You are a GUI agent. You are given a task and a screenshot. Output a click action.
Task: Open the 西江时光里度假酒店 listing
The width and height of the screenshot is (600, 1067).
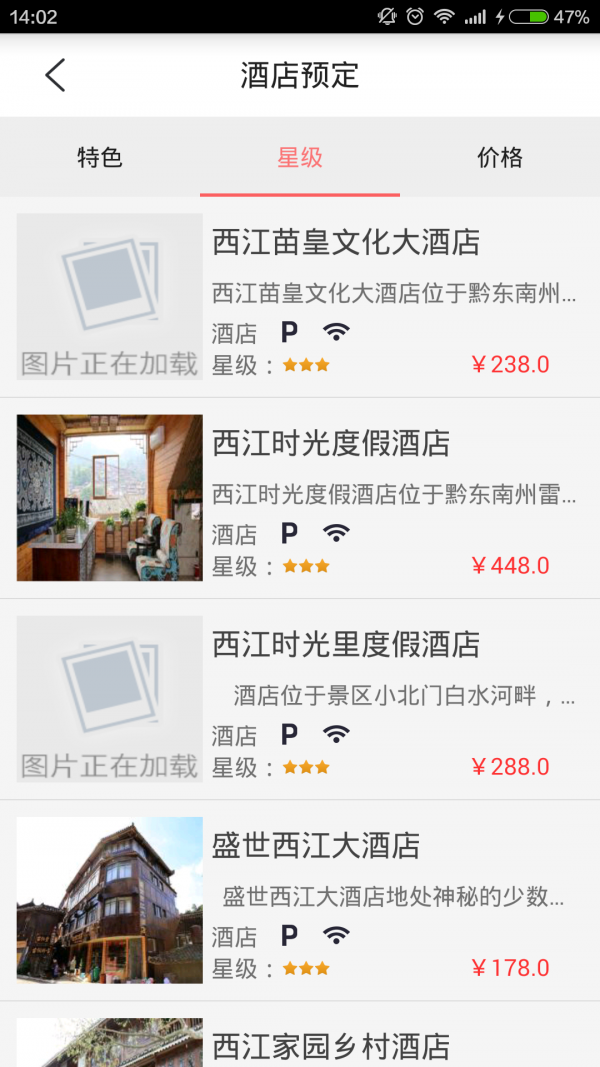(x=346, y=645)
